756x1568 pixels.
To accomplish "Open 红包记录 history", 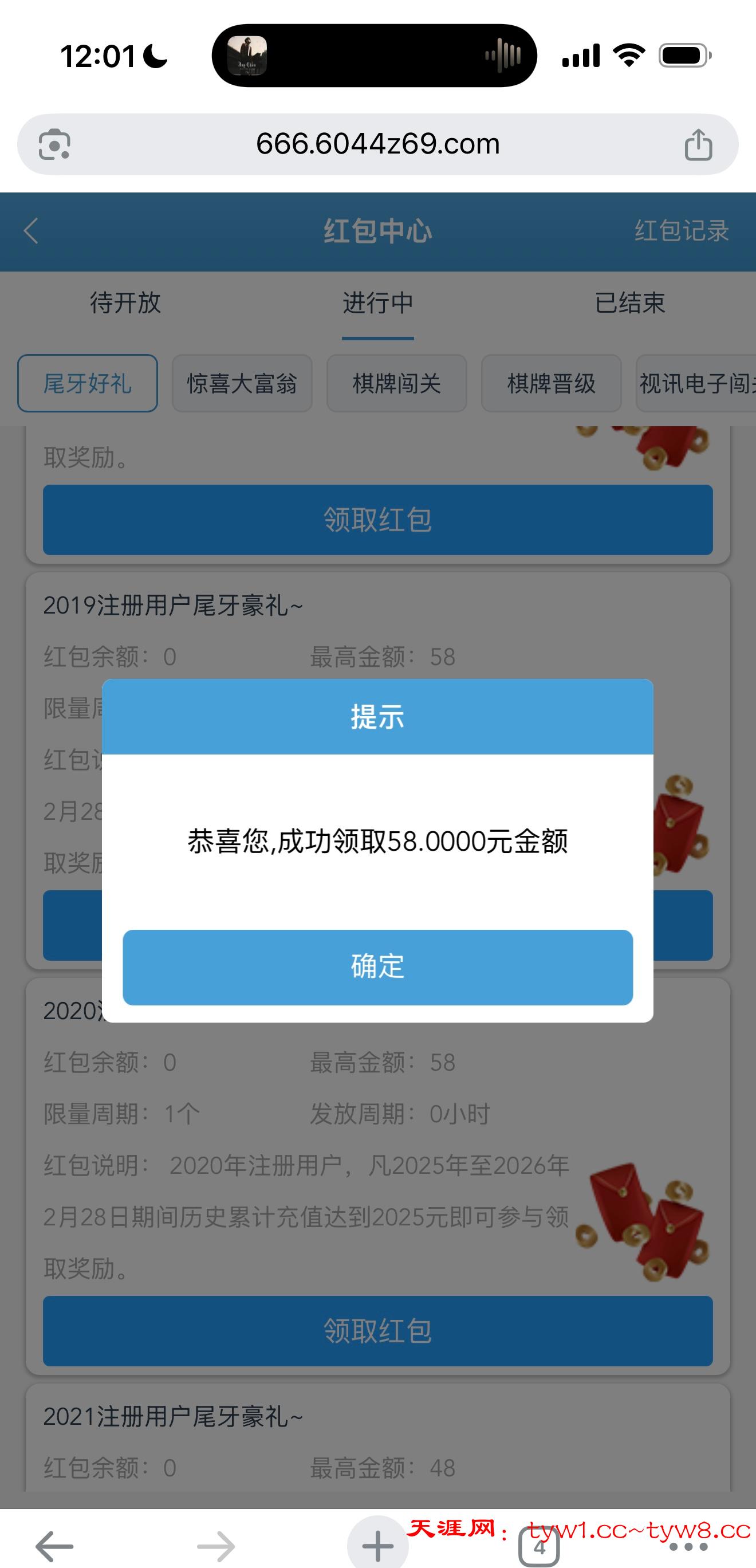I will pyautogui.click(x=681, y=231).
